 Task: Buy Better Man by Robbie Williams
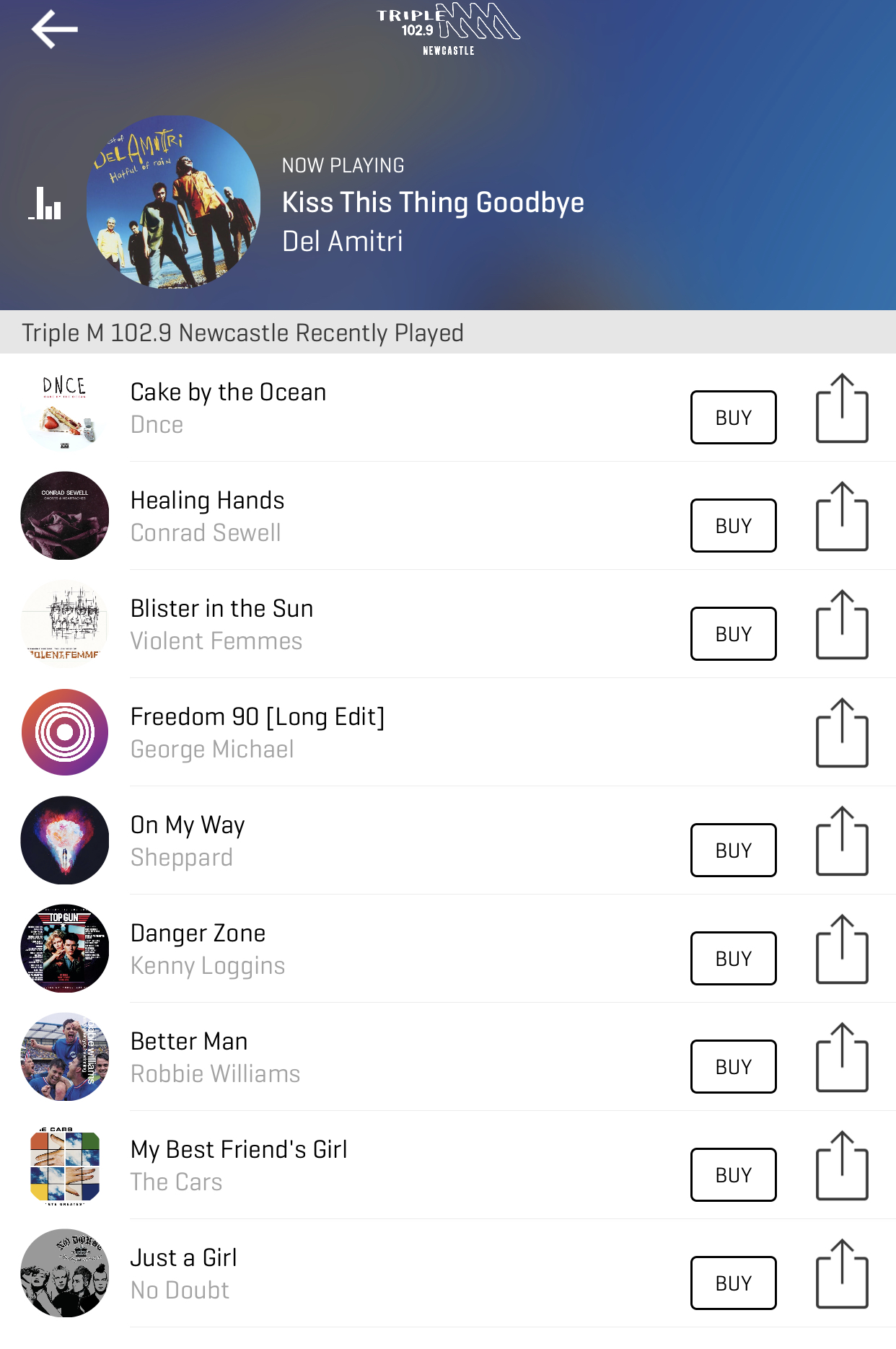coord(733,1067)
